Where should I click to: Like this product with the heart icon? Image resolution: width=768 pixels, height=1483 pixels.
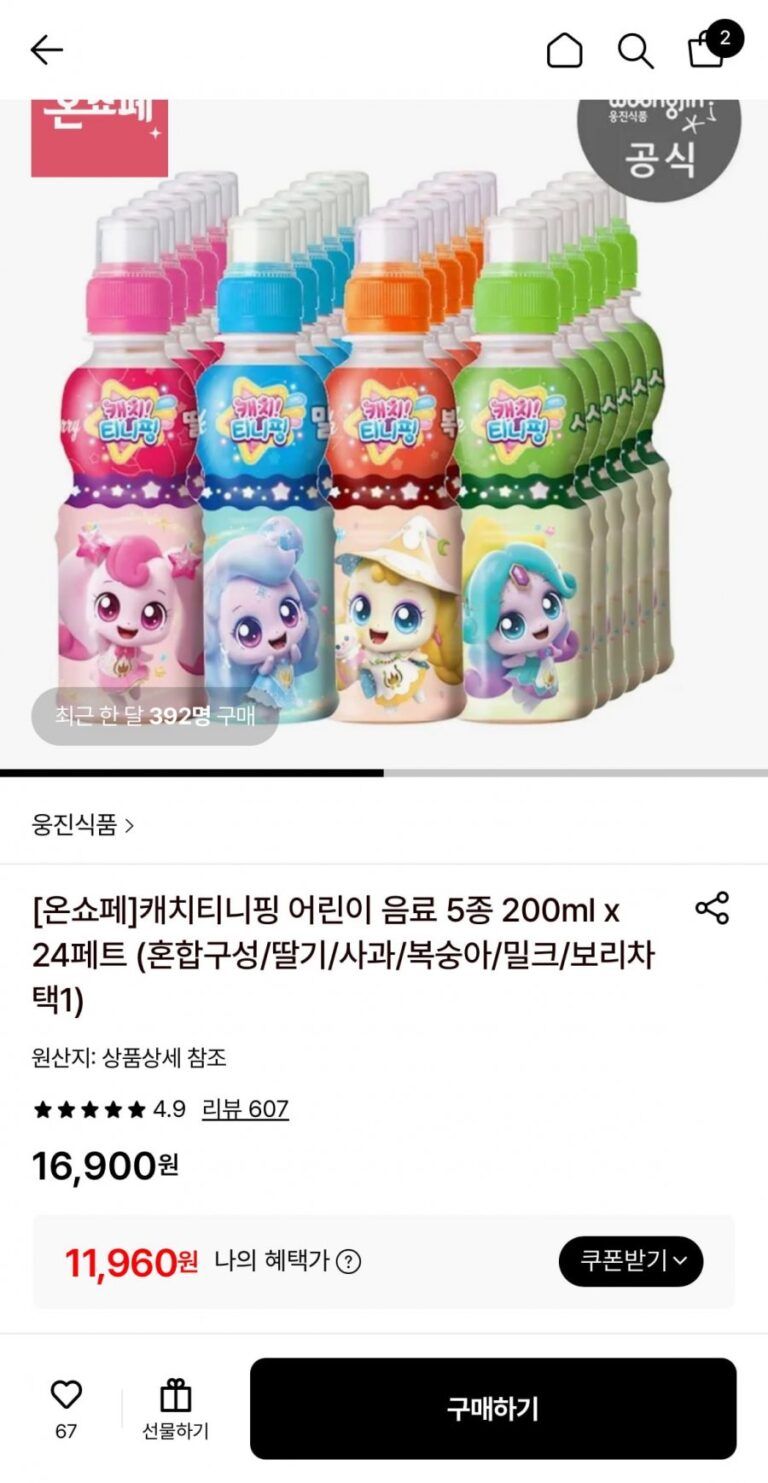[x=66, y=1395]
